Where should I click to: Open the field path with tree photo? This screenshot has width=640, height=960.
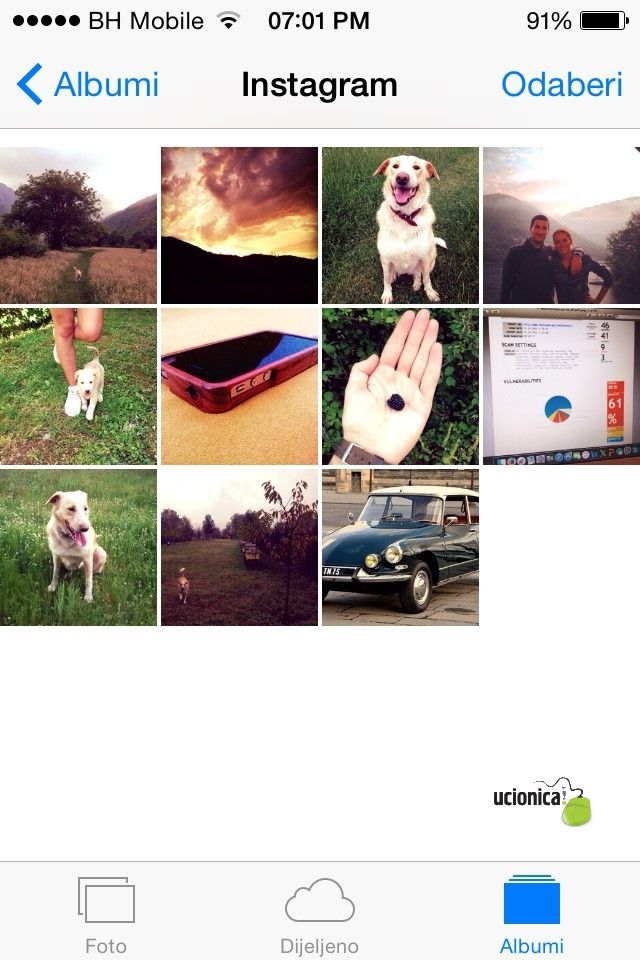point(78,225)
